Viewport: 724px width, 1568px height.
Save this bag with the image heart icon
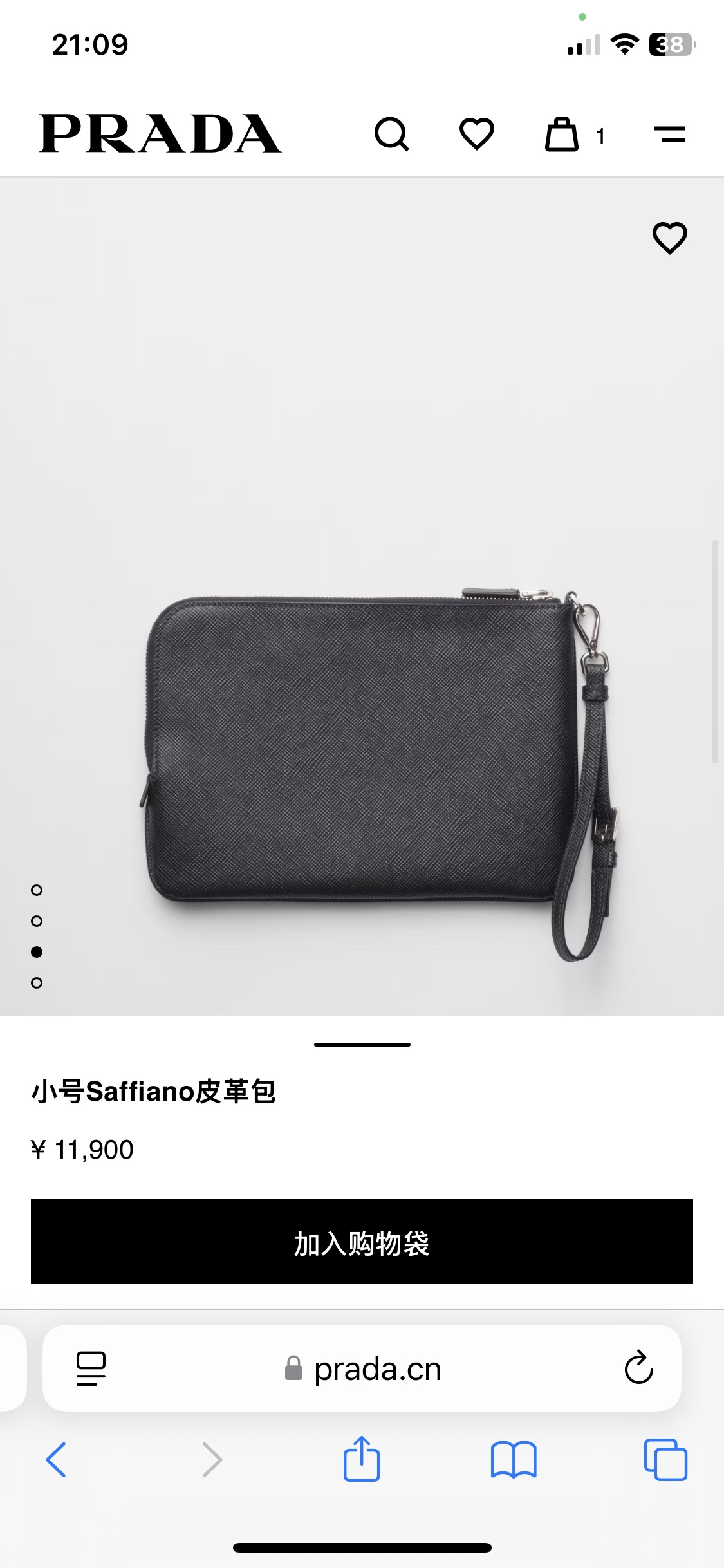(670, 238)
